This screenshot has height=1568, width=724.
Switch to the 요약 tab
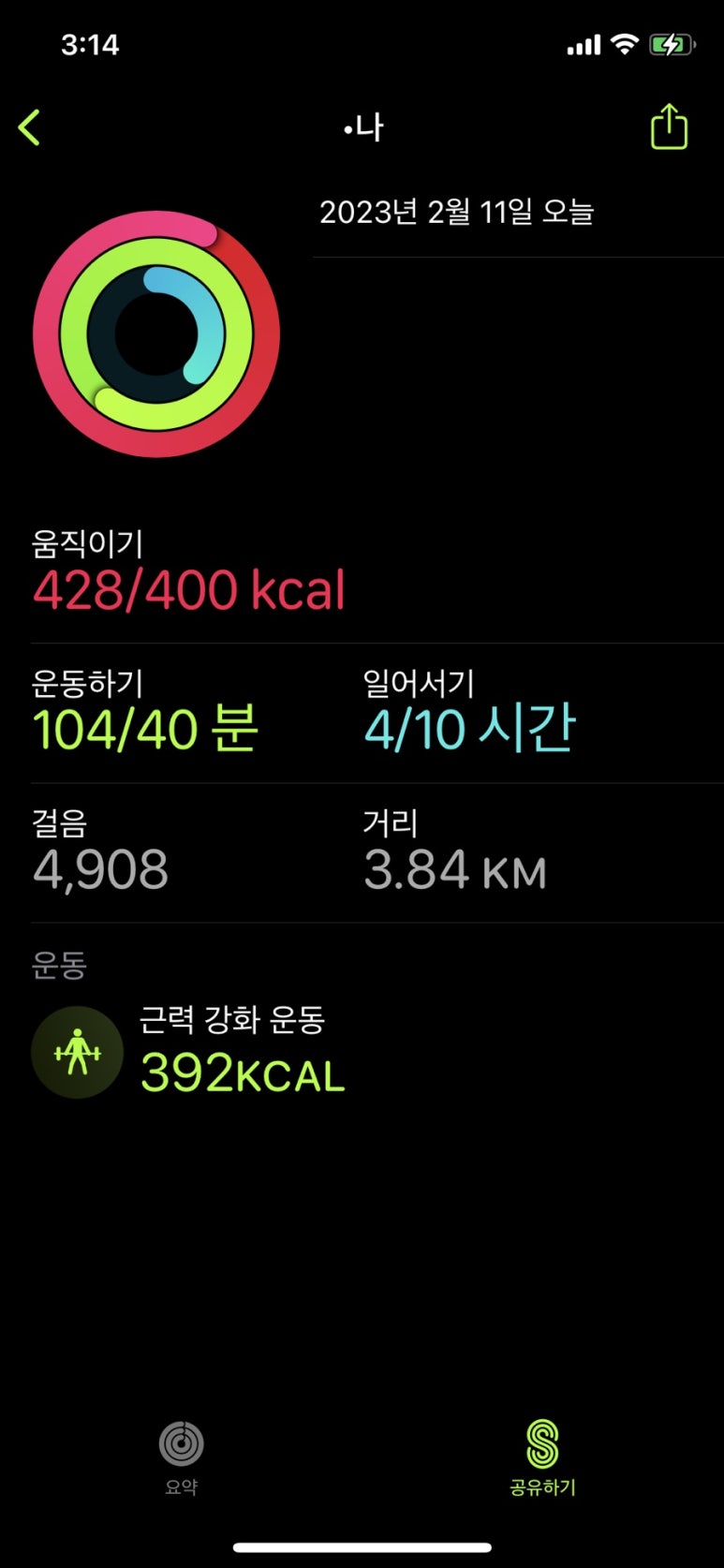pos(181,1457)
